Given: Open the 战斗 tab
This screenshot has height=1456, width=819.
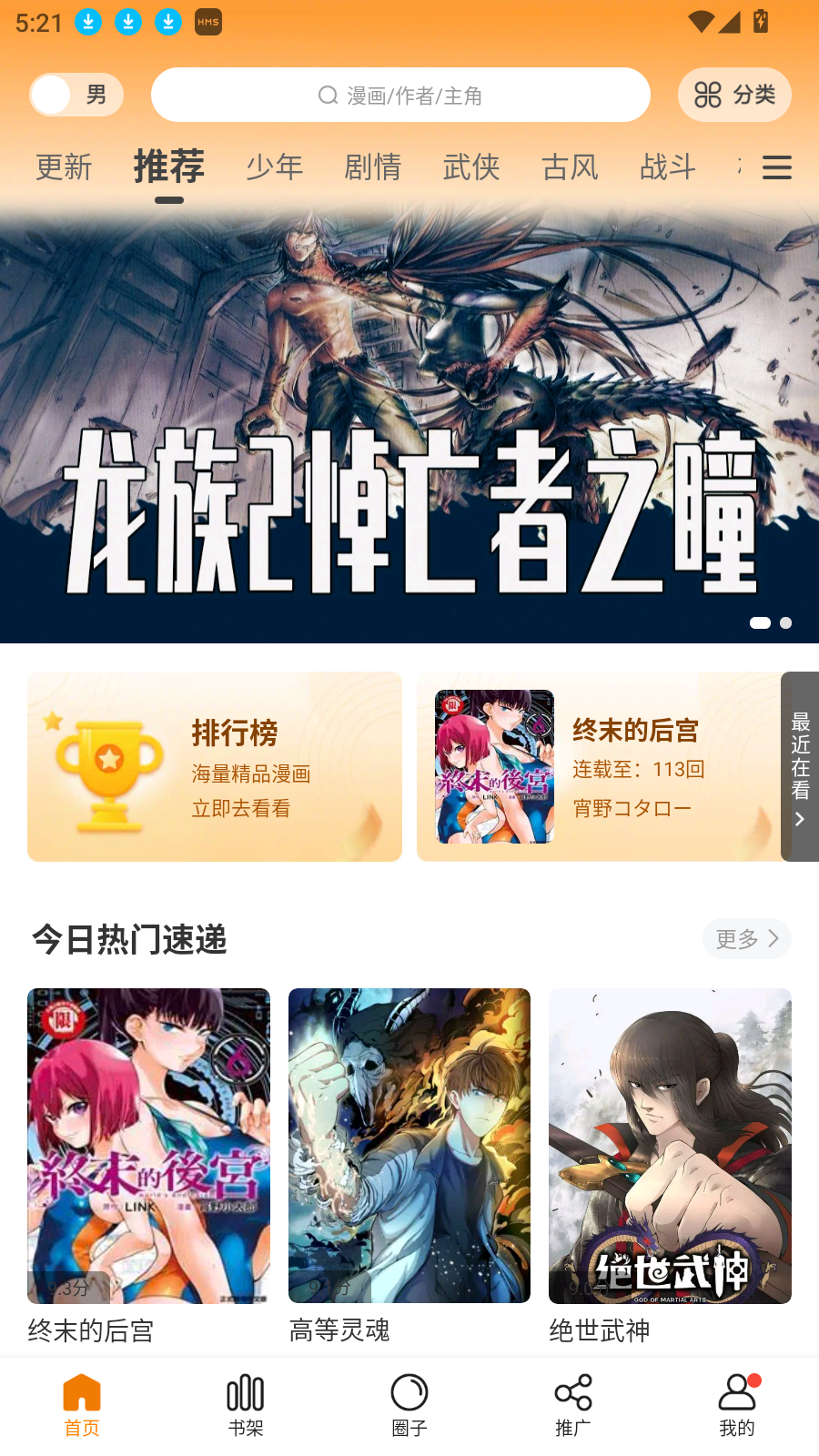Looking at the screenshot, I should (x=668, y=167).
